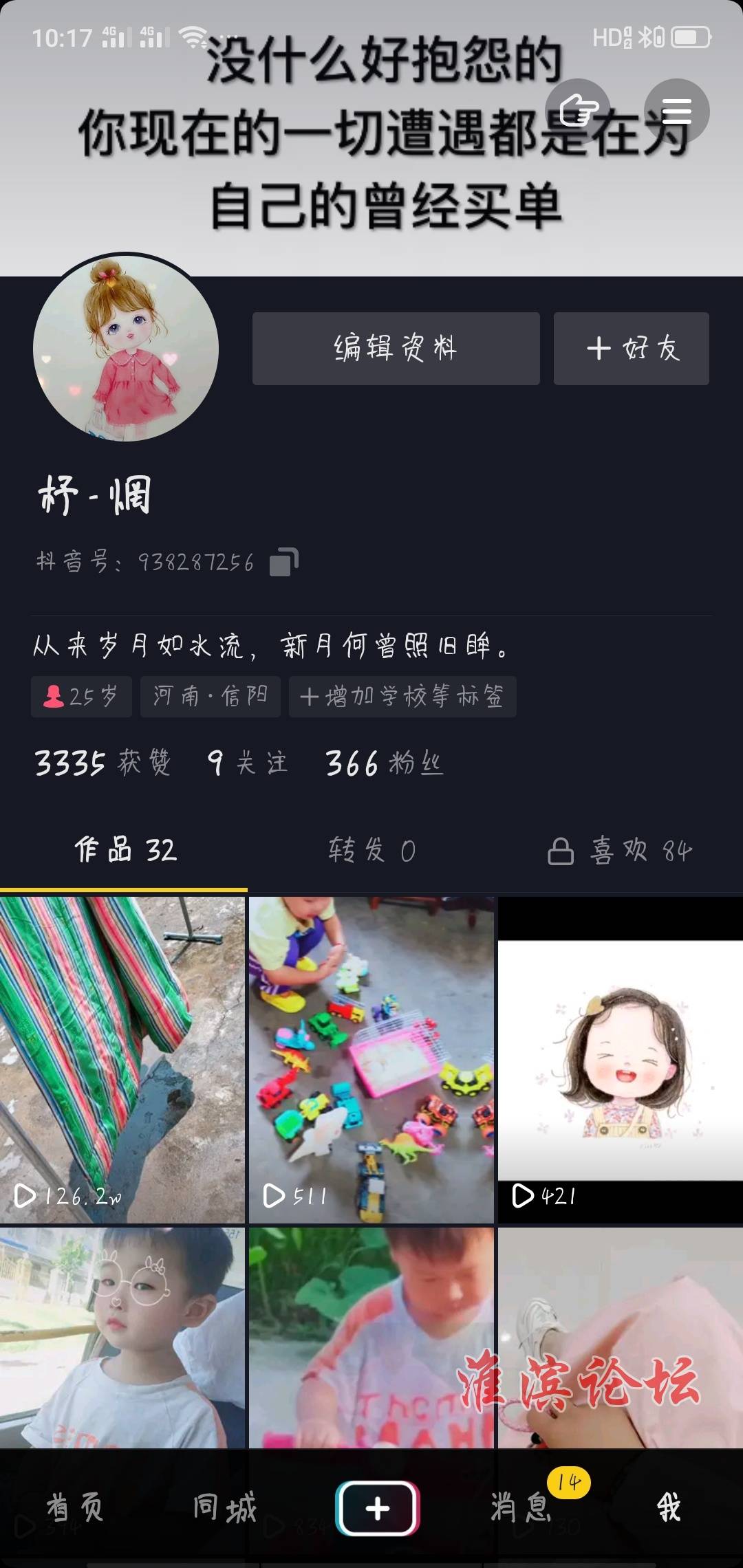This screenshot has height=1568, width=743.
Task: Play the cartoon girl video with 421 views
Action: pyautogui.click(x=620, y=1059)
